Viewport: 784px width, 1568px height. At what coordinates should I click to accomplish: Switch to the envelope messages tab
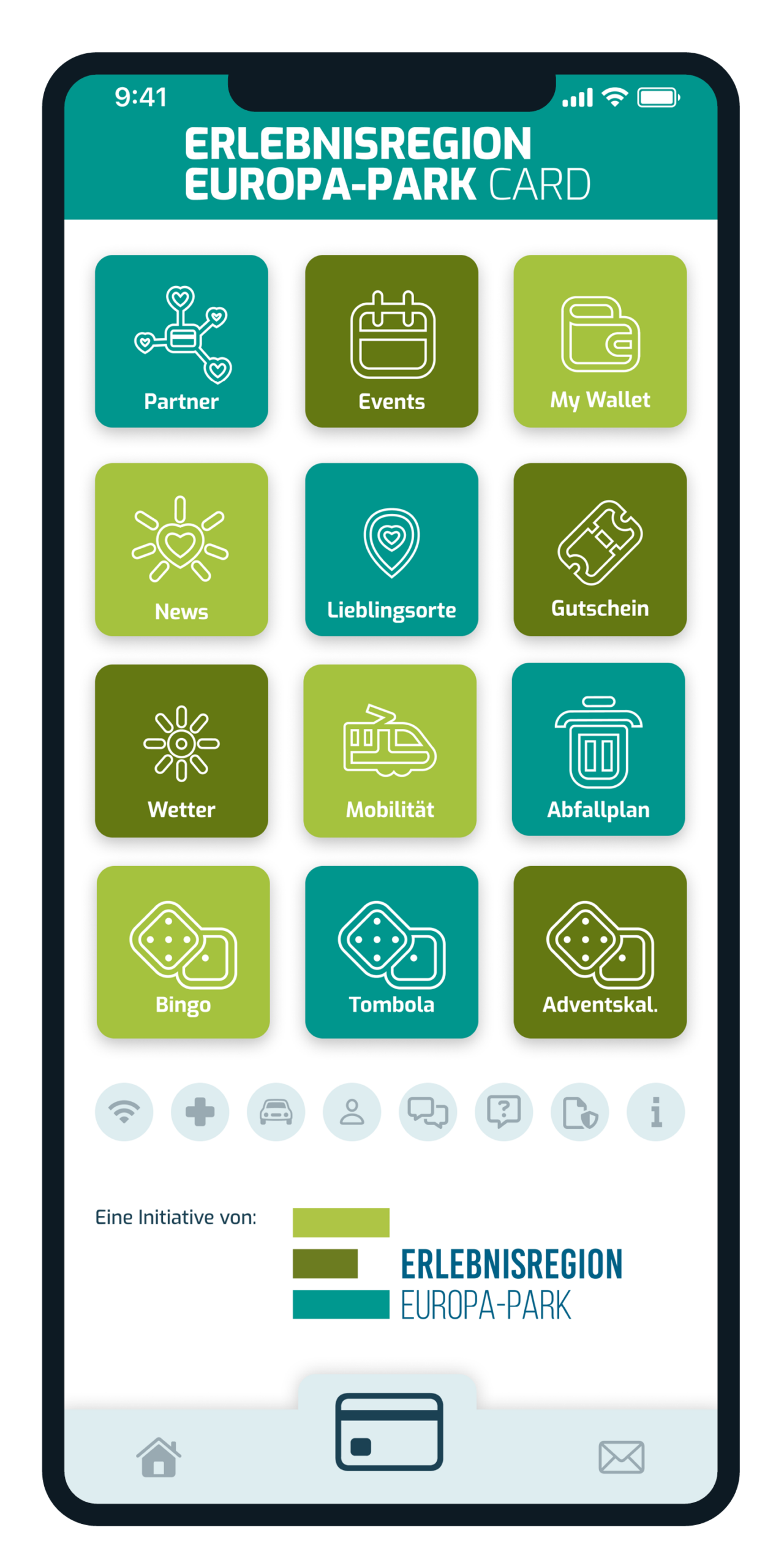pyautogui.click(x=621, y=1457)
